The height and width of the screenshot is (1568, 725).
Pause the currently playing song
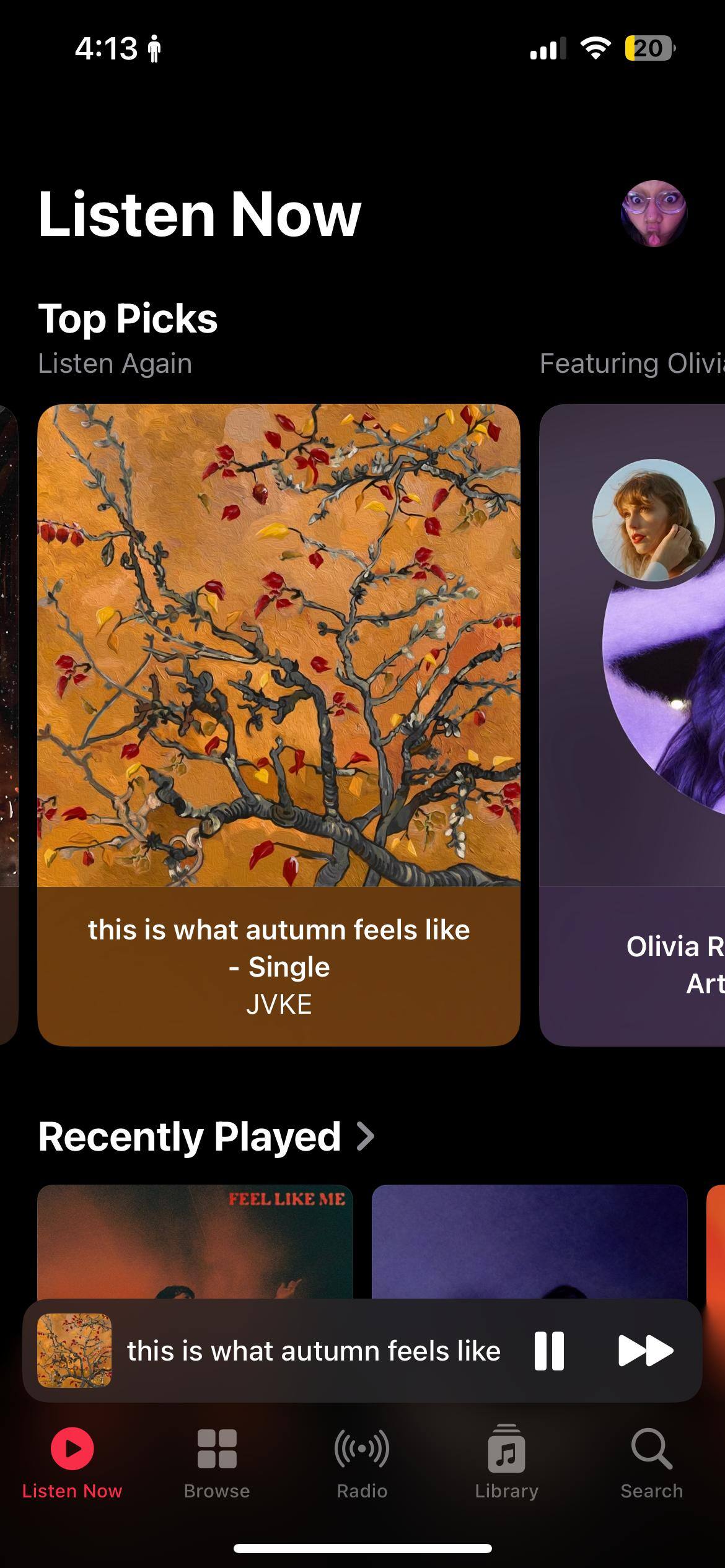(549, 1351)
